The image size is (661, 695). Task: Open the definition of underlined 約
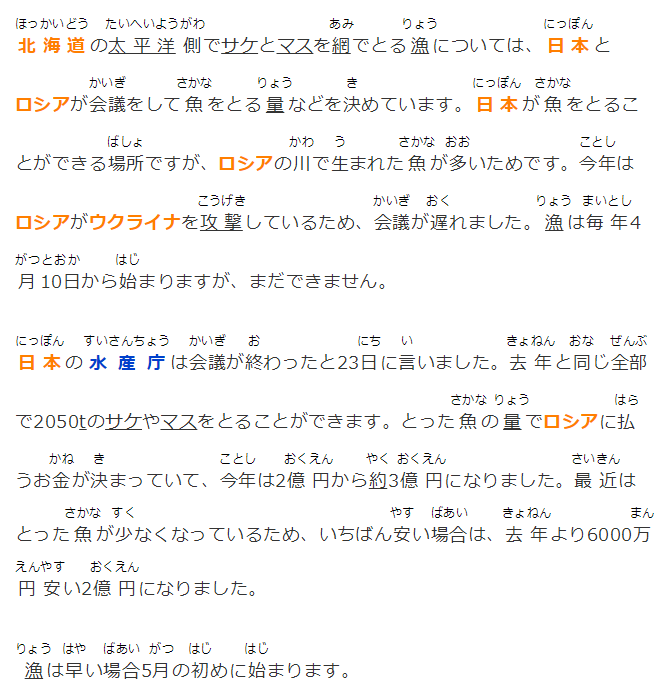[x=377, y=480]
